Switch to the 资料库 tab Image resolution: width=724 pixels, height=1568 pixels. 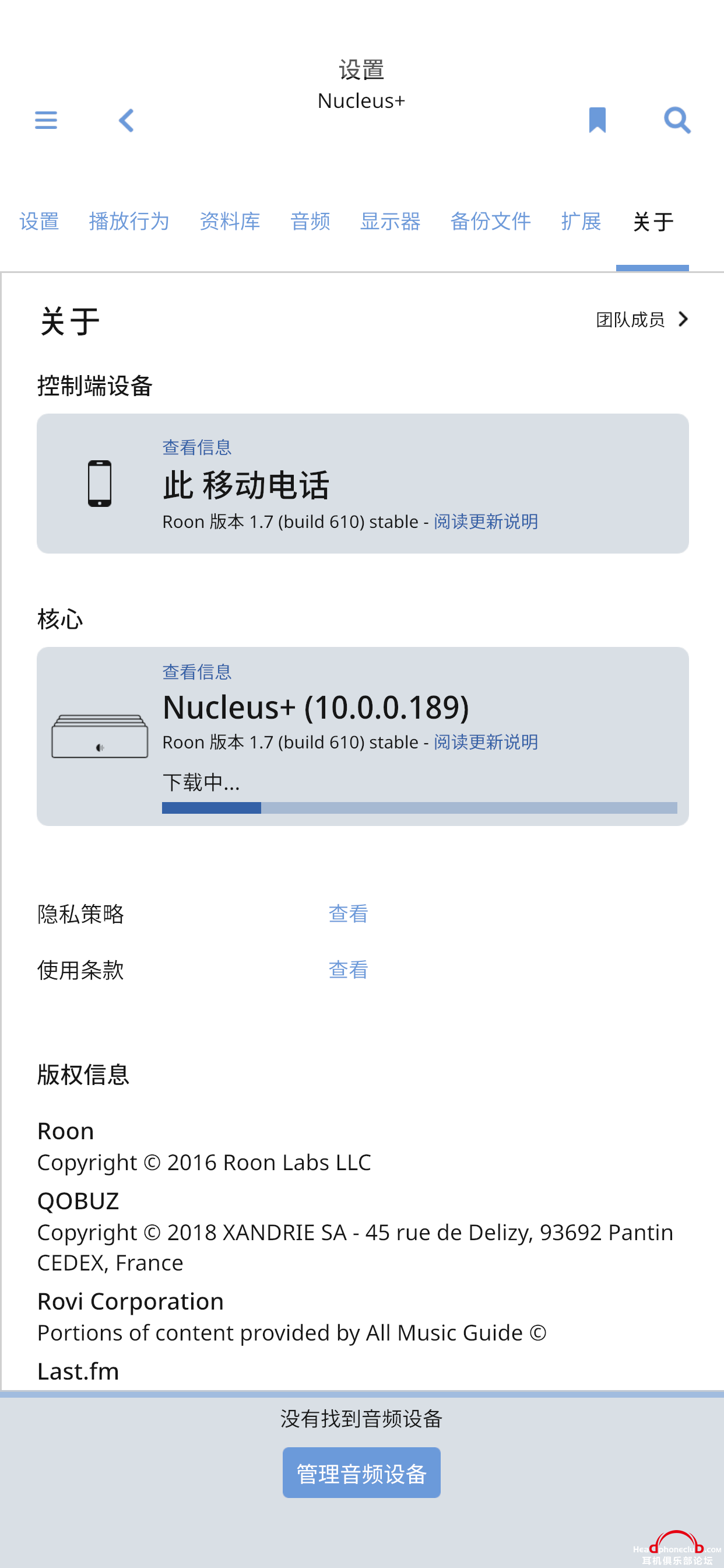[230, 221]
